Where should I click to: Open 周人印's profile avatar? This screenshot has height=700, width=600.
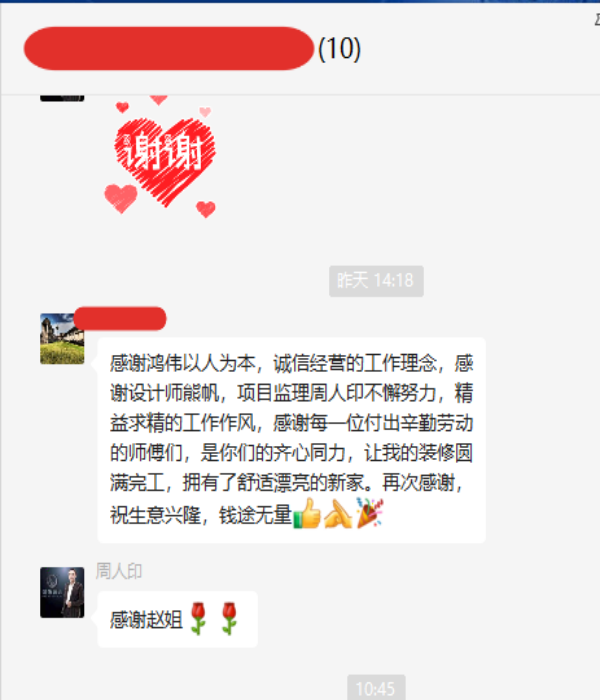click(x=62, y=592)
